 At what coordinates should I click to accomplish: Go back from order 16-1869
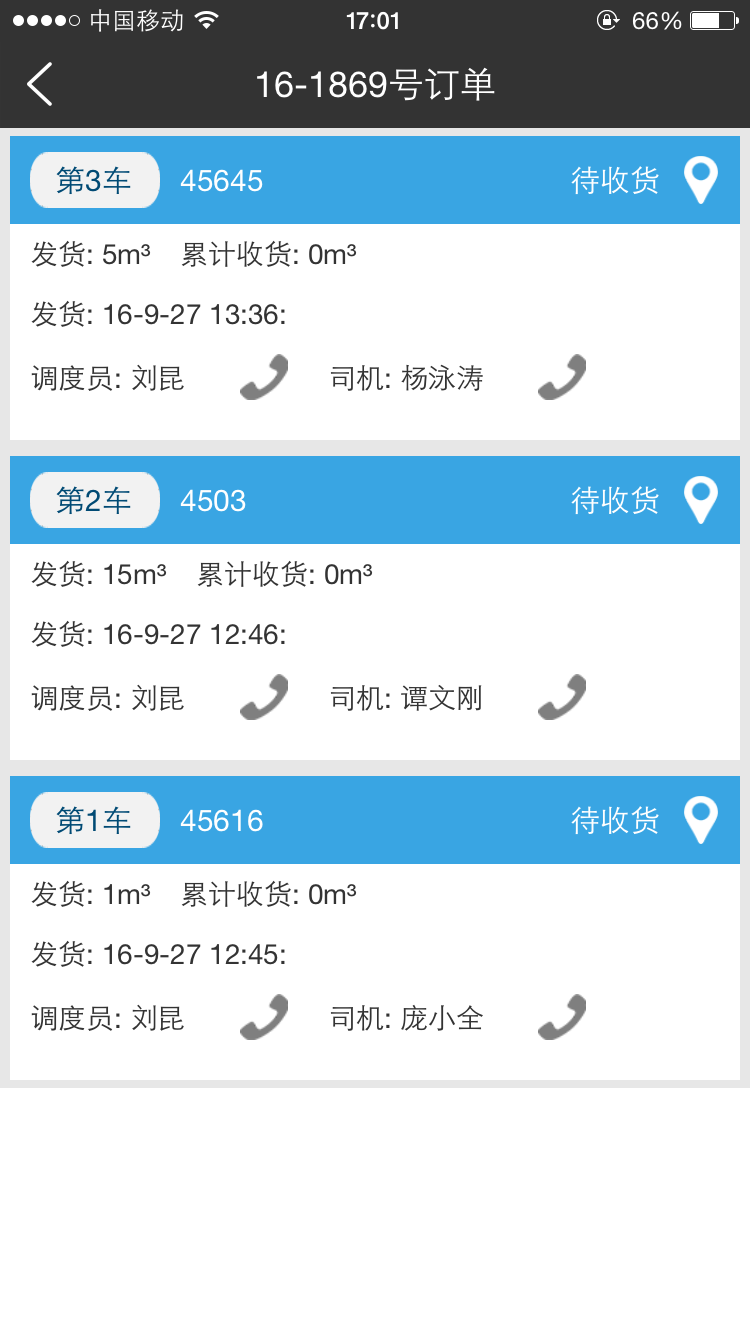[x=40, y=84]
